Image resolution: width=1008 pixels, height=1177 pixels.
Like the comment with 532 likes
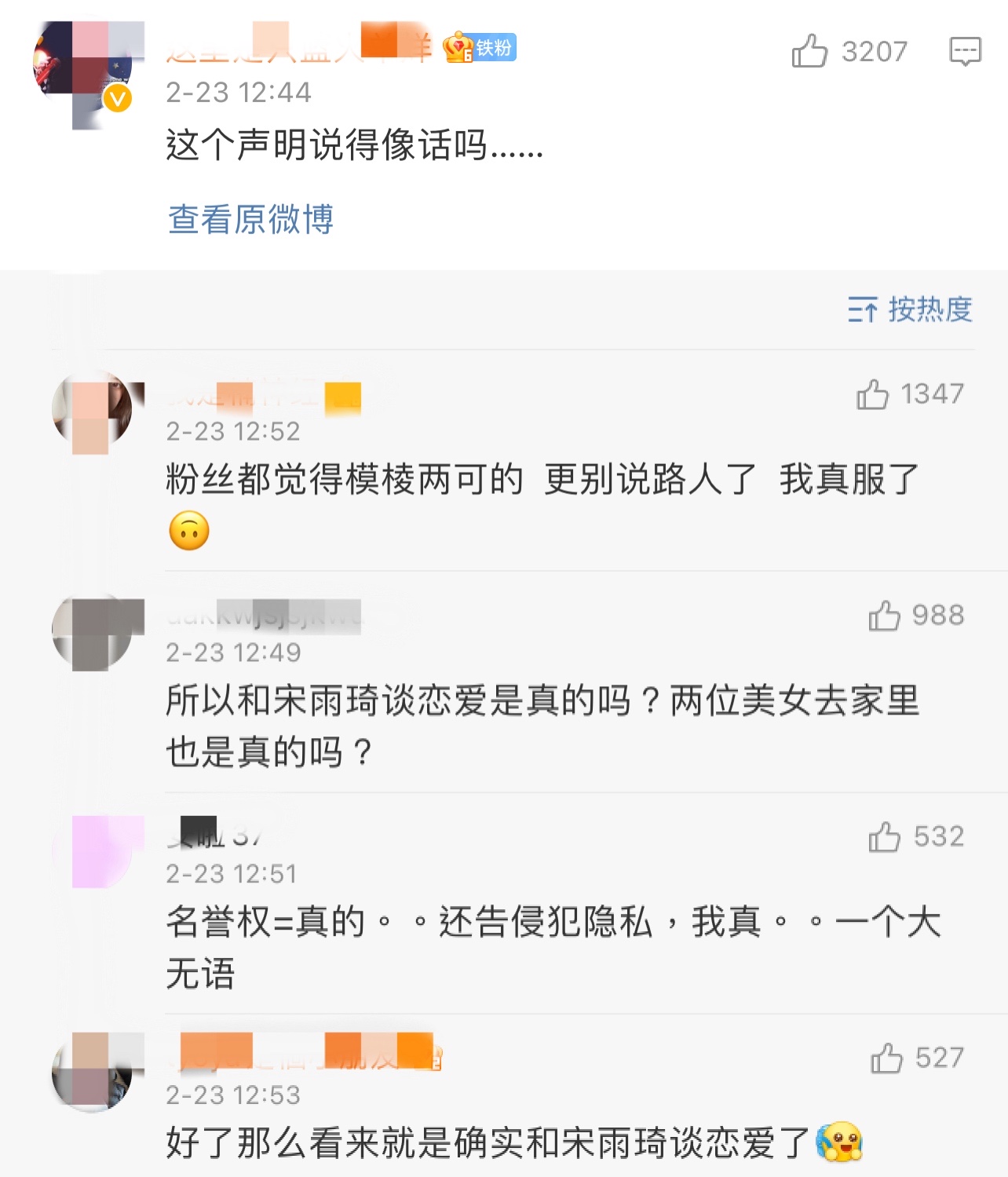(884, 837)
